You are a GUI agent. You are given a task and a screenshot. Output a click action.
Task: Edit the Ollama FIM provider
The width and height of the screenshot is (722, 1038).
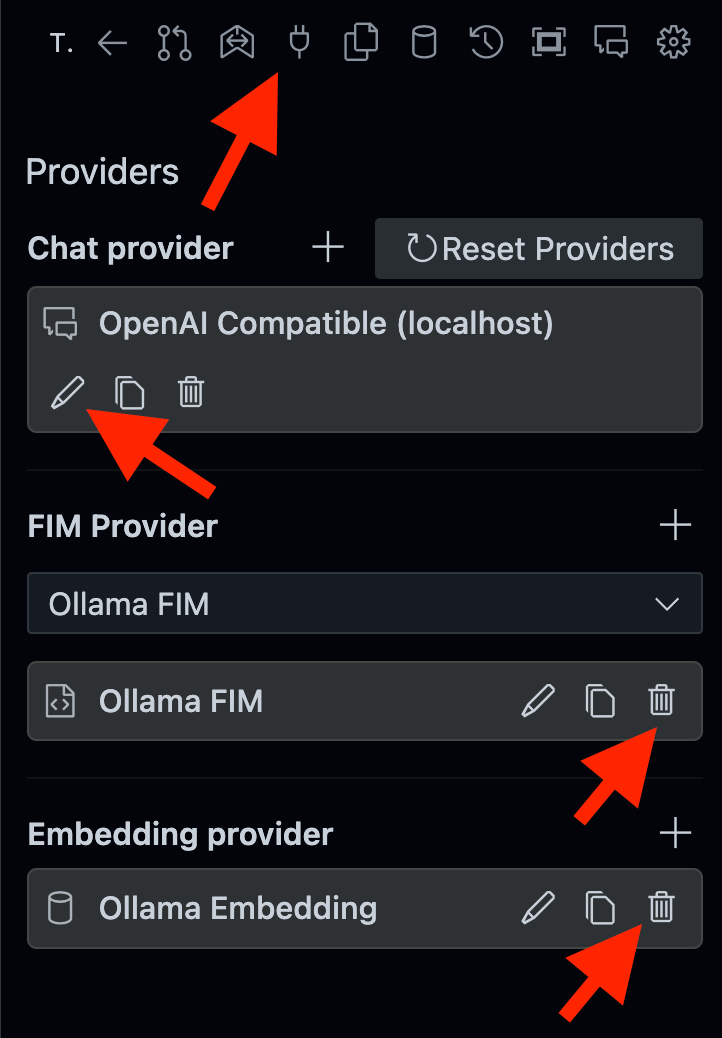tap(538, 701)
